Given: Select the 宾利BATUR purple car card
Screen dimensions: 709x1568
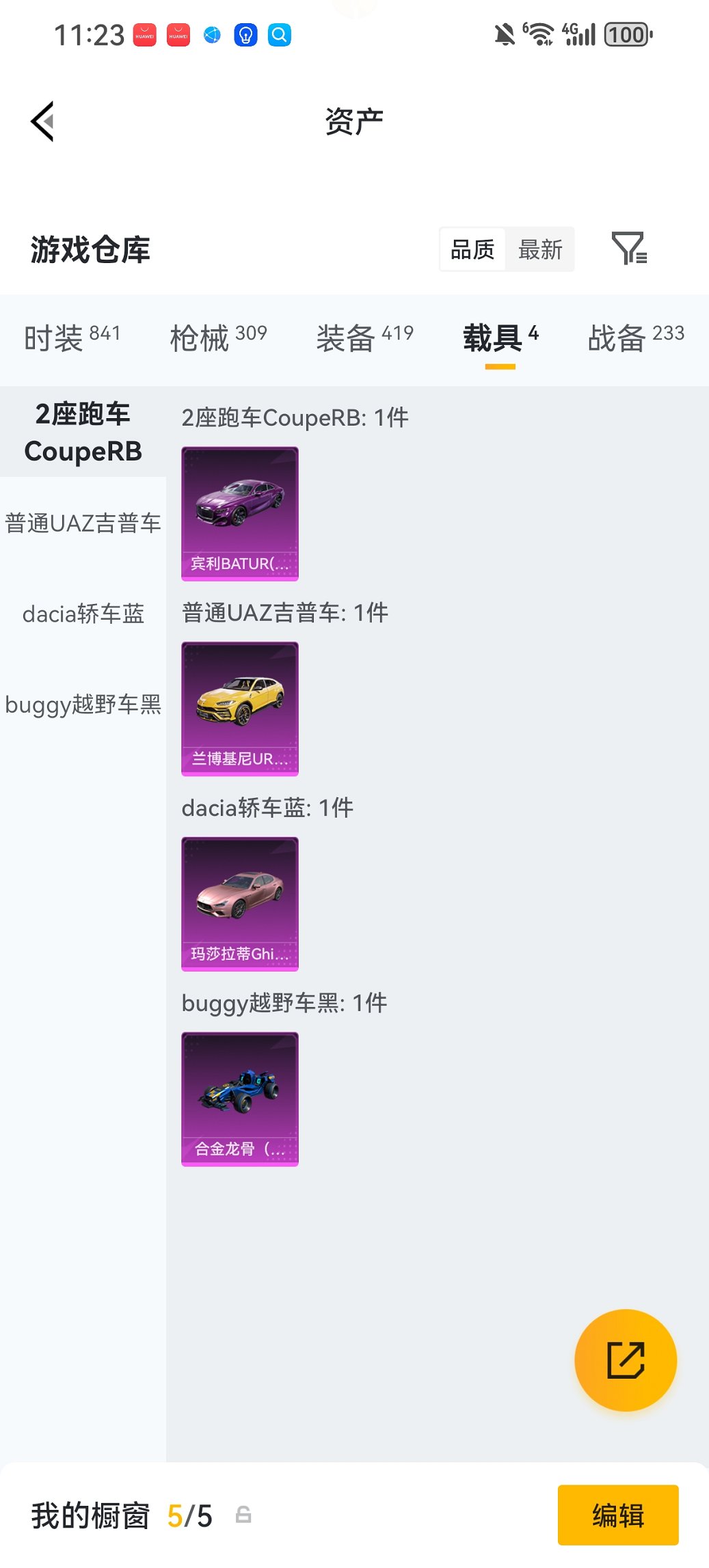Looking at the screenshot, I should [239, 514].
